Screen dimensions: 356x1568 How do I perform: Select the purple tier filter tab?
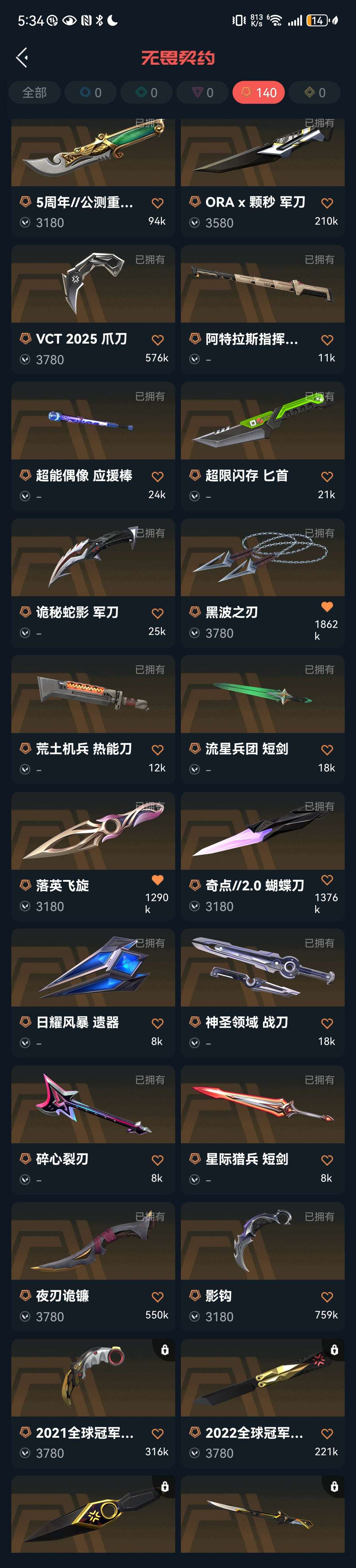(x=203, y=93)
